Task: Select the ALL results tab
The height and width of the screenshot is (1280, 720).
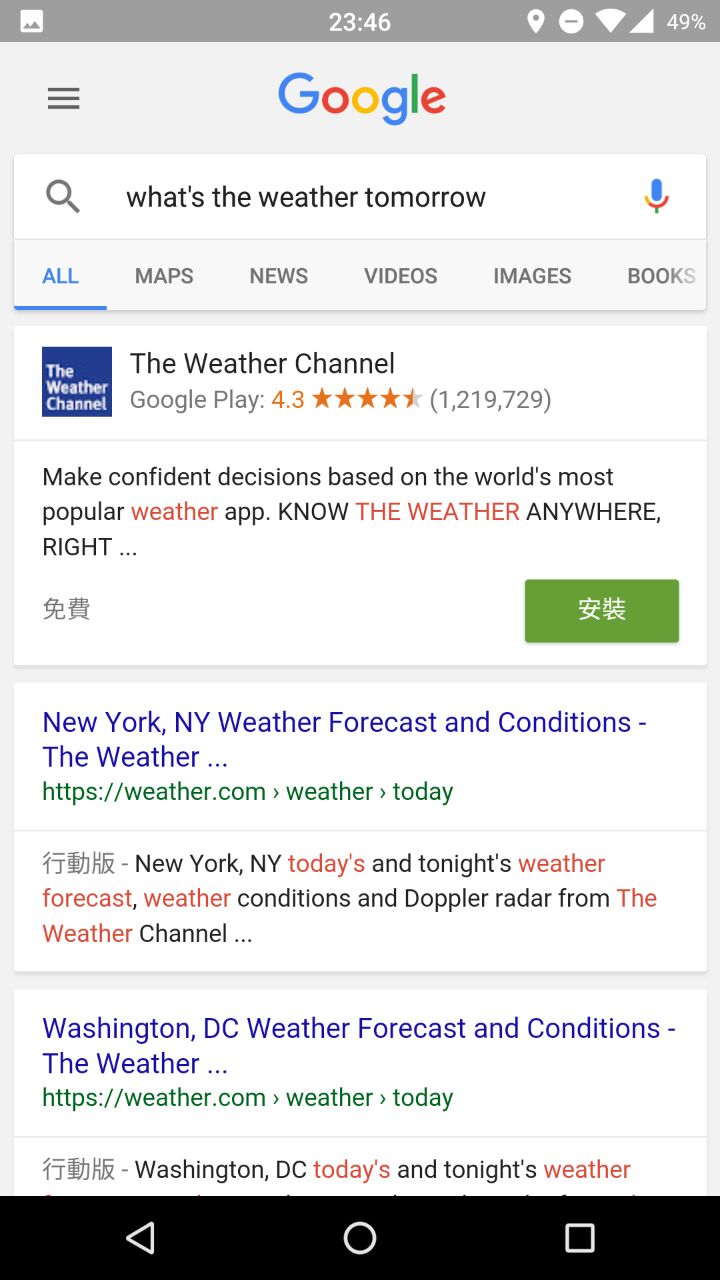Action: coord(60,276)
